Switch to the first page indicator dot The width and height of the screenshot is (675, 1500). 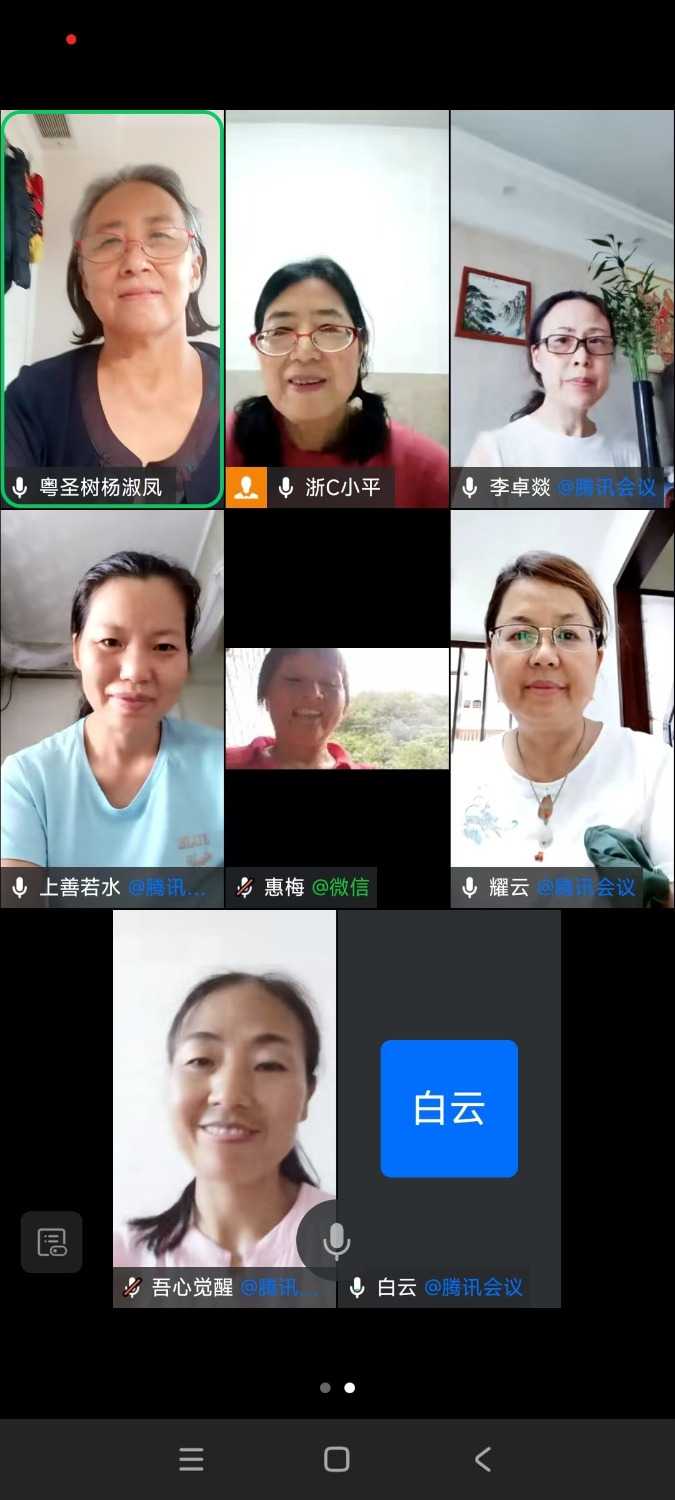(325, 1388)
